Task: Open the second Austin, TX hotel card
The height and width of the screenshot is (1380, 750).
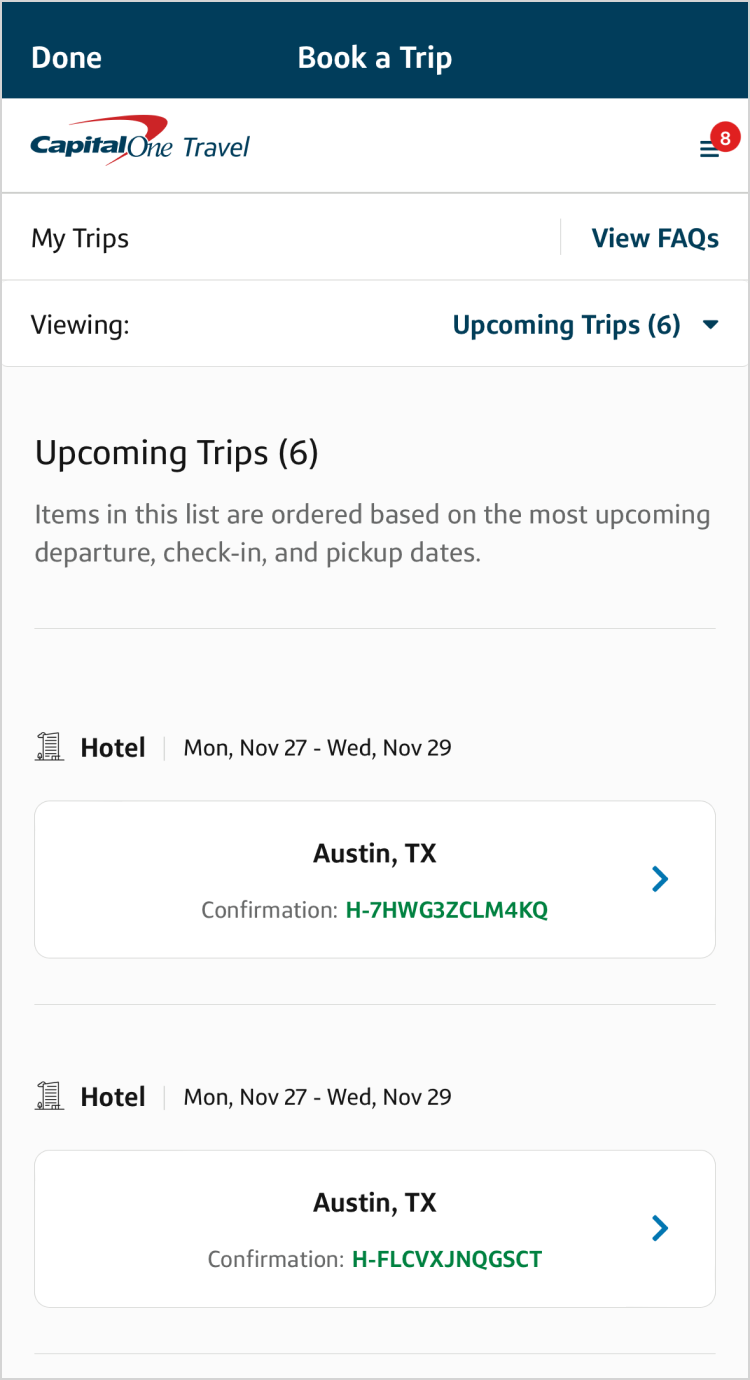Action: [x=375, y=1228]
